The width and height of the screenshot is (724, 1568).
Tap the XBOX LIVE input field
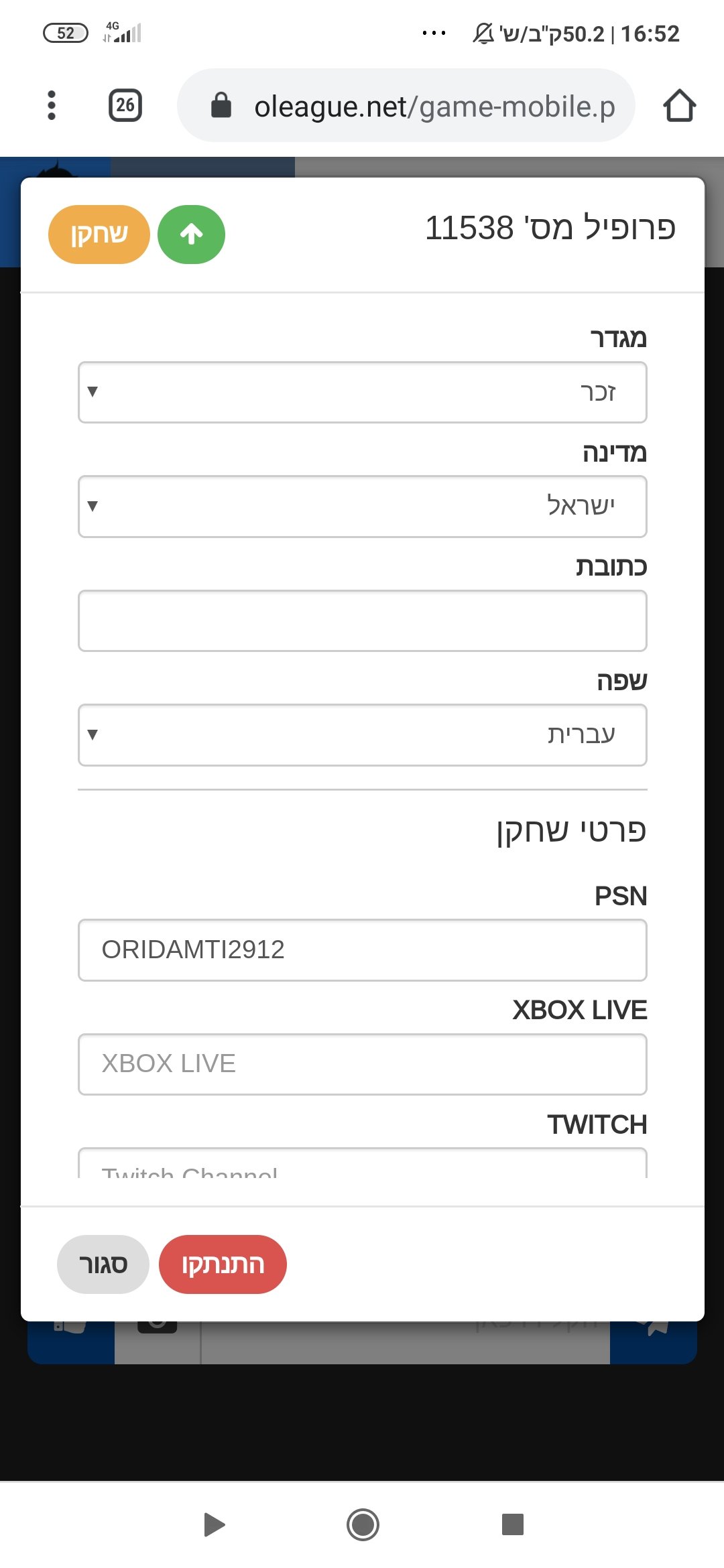[363, 1064]
